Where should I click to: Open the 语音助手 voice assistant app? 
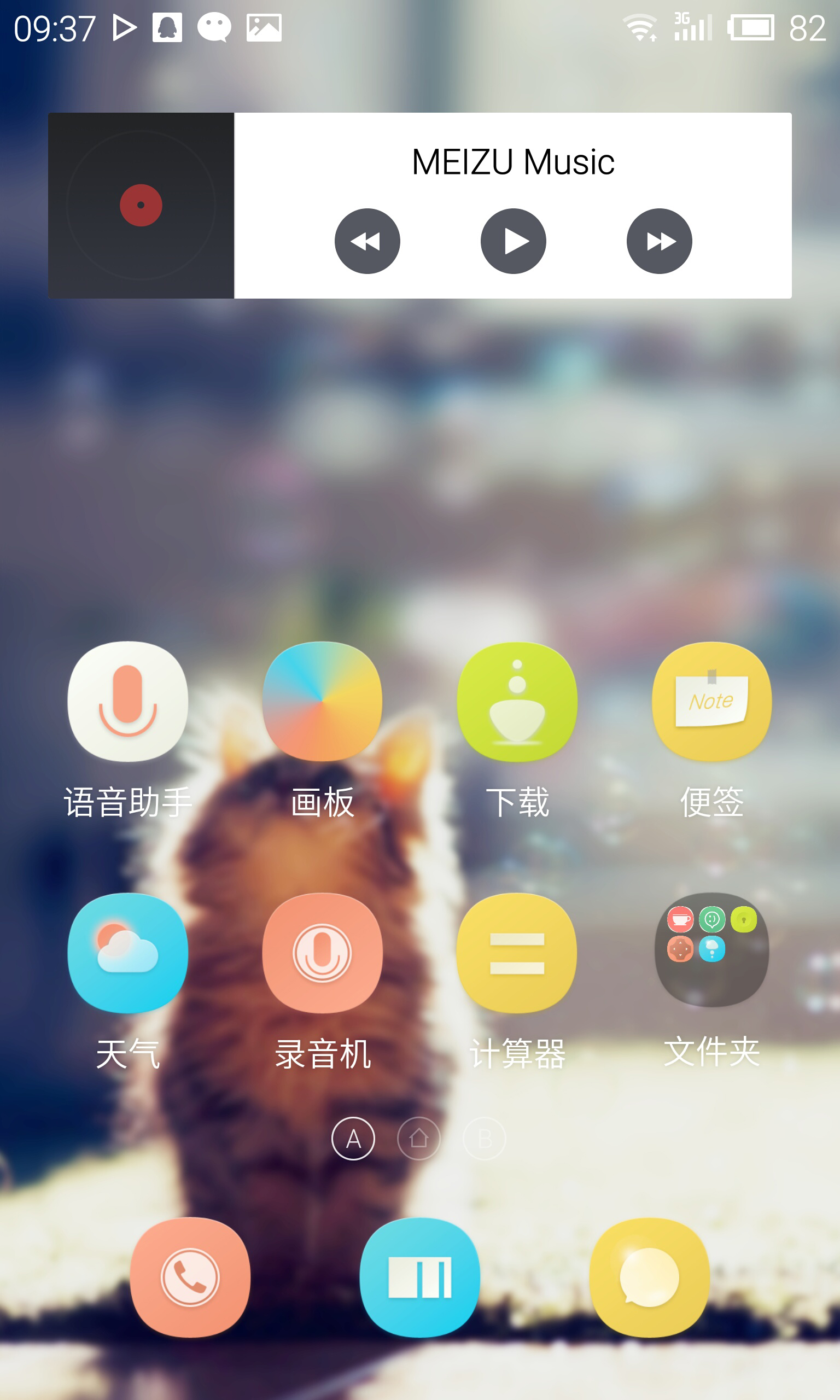pos(128,702)
